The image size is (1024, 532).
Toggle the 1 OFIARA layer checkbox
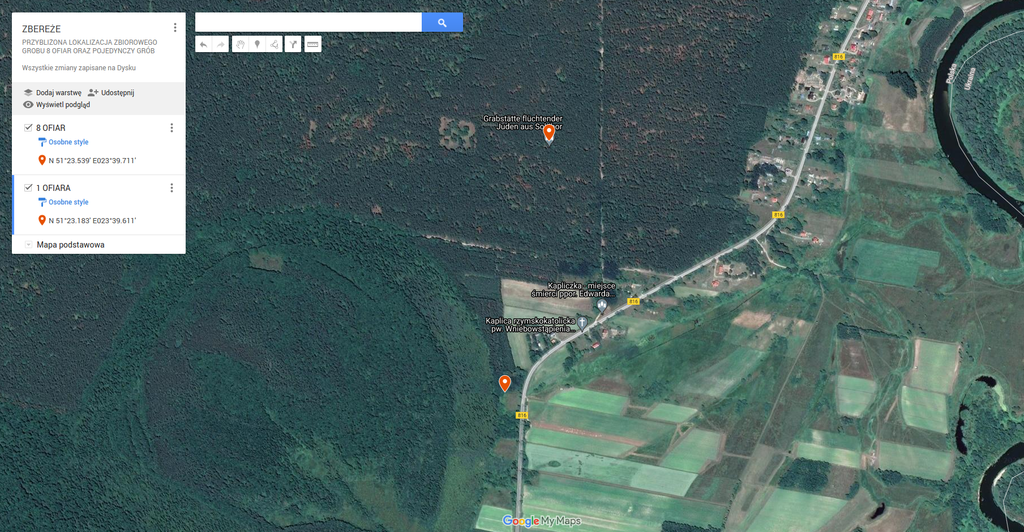tap(28, 187)
